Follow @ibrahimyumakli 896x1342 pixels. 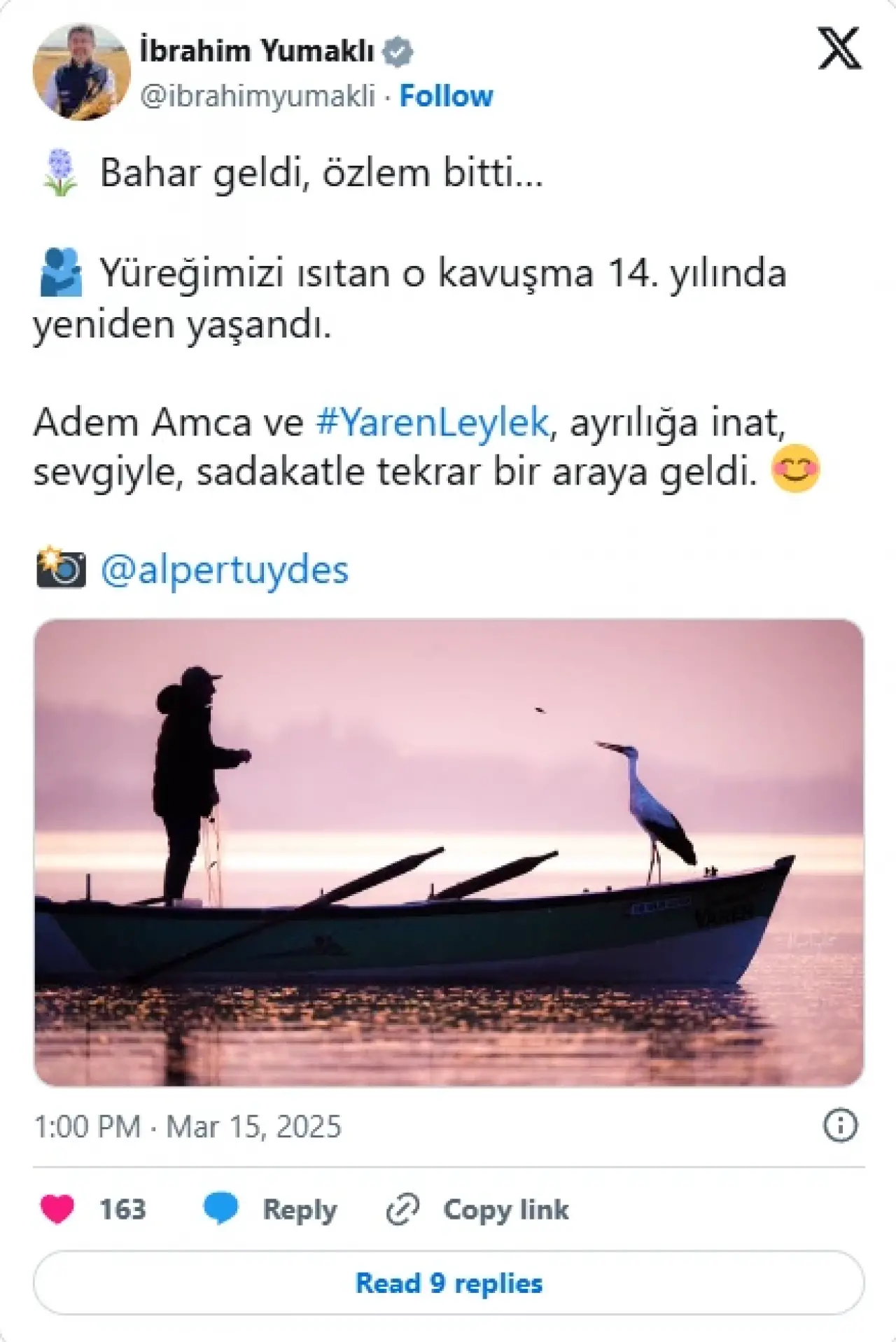[446, 96]
